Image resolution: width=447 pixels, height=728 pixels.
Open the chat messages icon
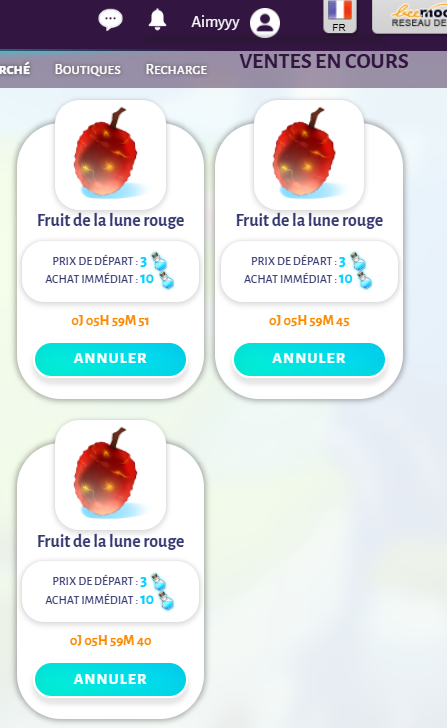pyautogui.click(x=110, y=20)
